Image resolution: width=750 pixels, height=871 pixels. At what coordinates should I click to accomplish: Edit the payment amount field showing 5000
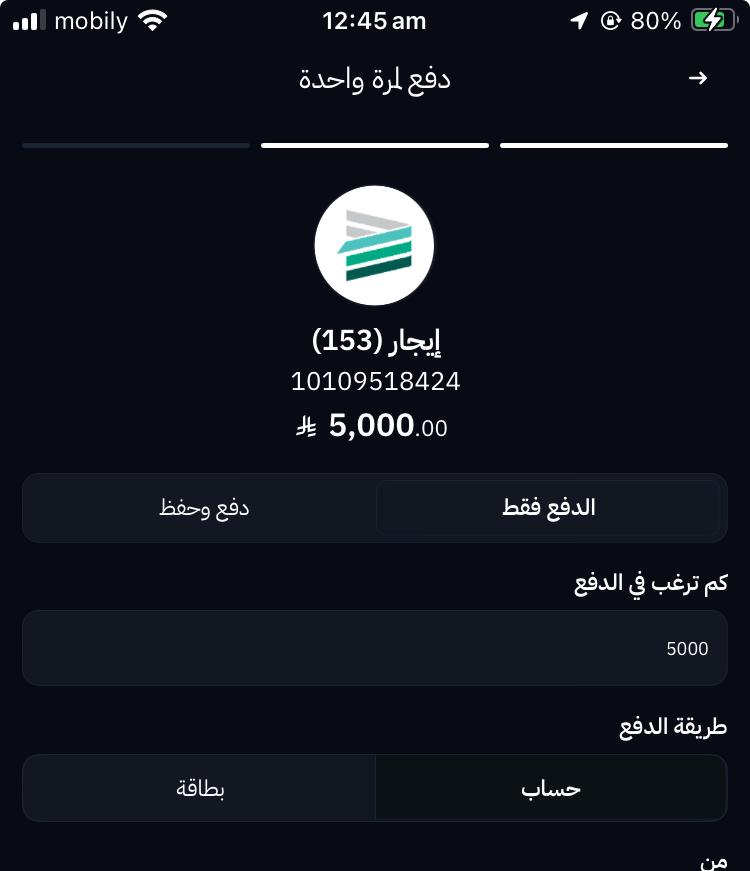375,648
